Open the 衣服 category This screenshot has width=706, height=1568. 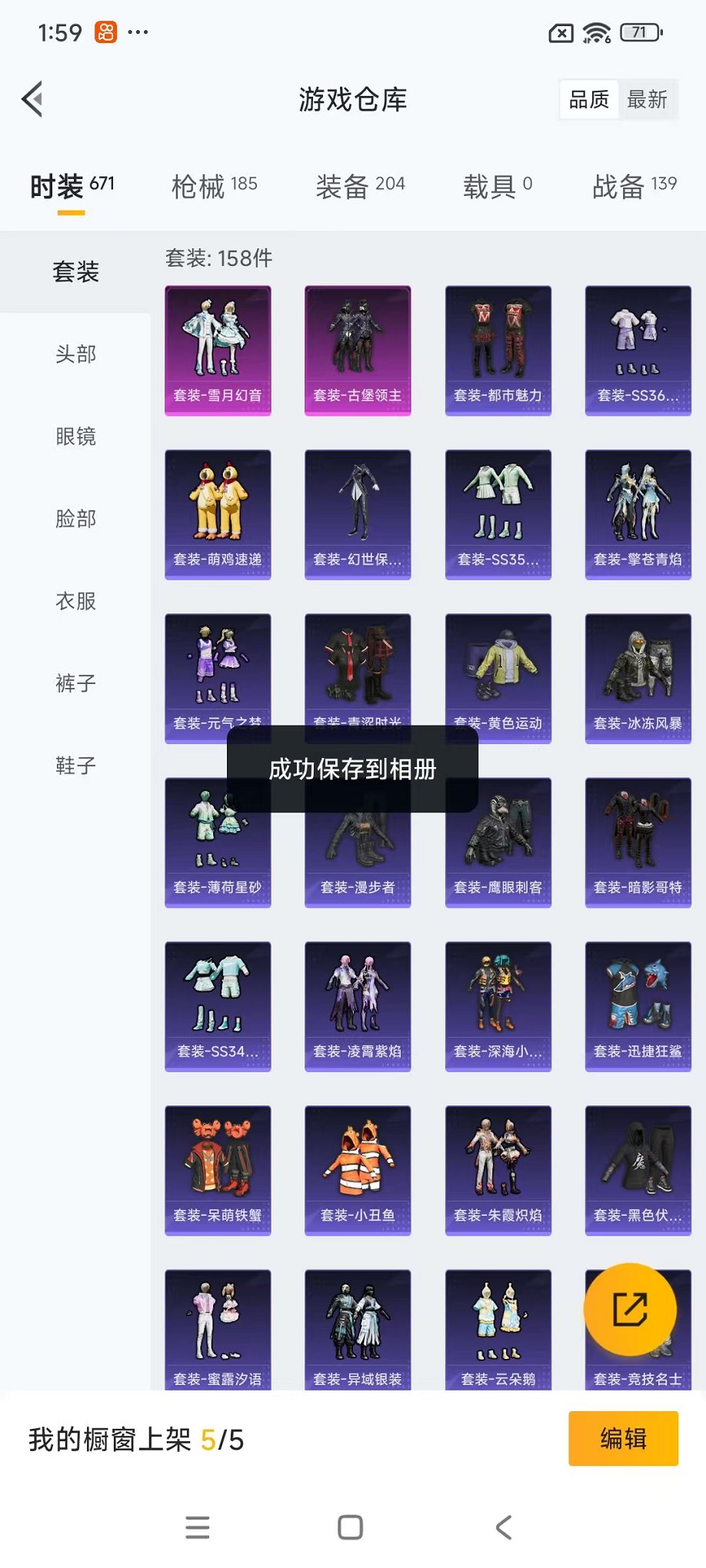click(x=75, y=601)
